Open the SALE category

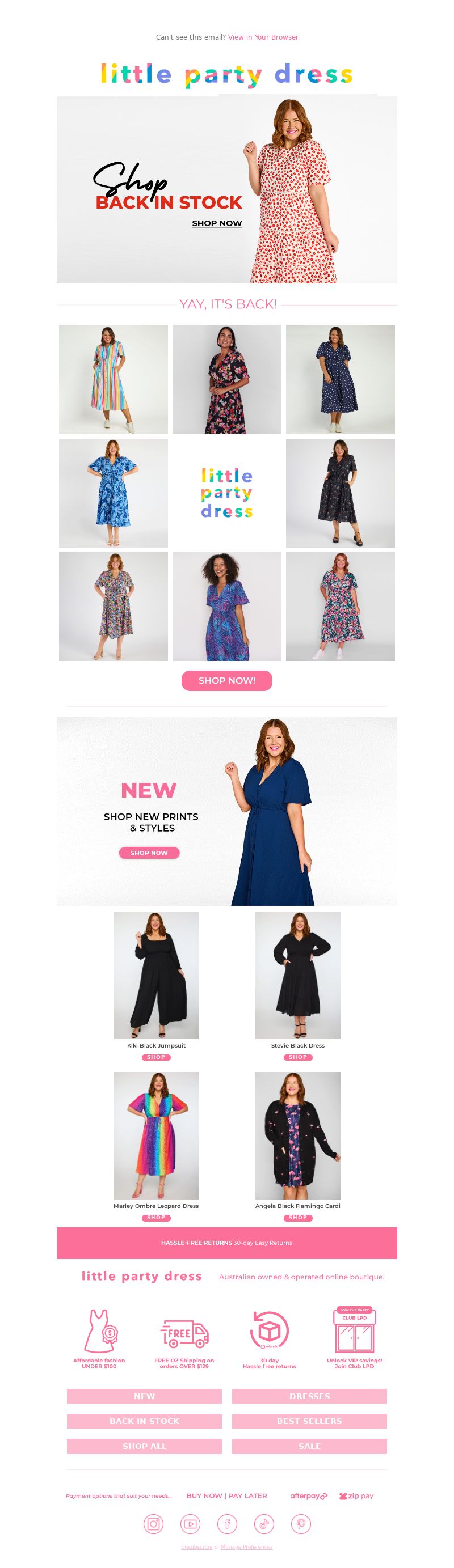pyautogui.click(x=310, y=1446)
